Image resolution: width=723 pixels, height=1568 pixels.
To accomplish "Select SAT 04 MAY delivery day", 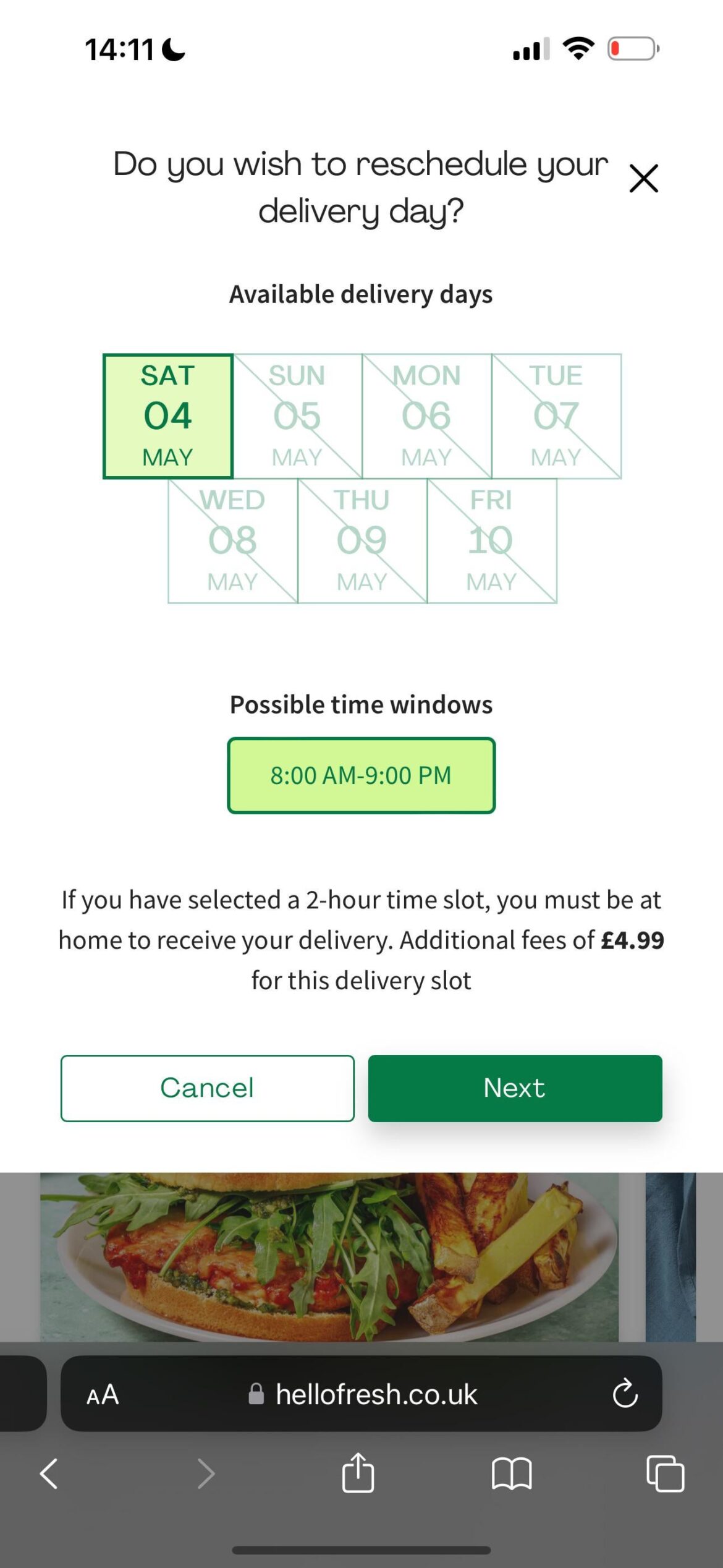I will pos(169,415).
